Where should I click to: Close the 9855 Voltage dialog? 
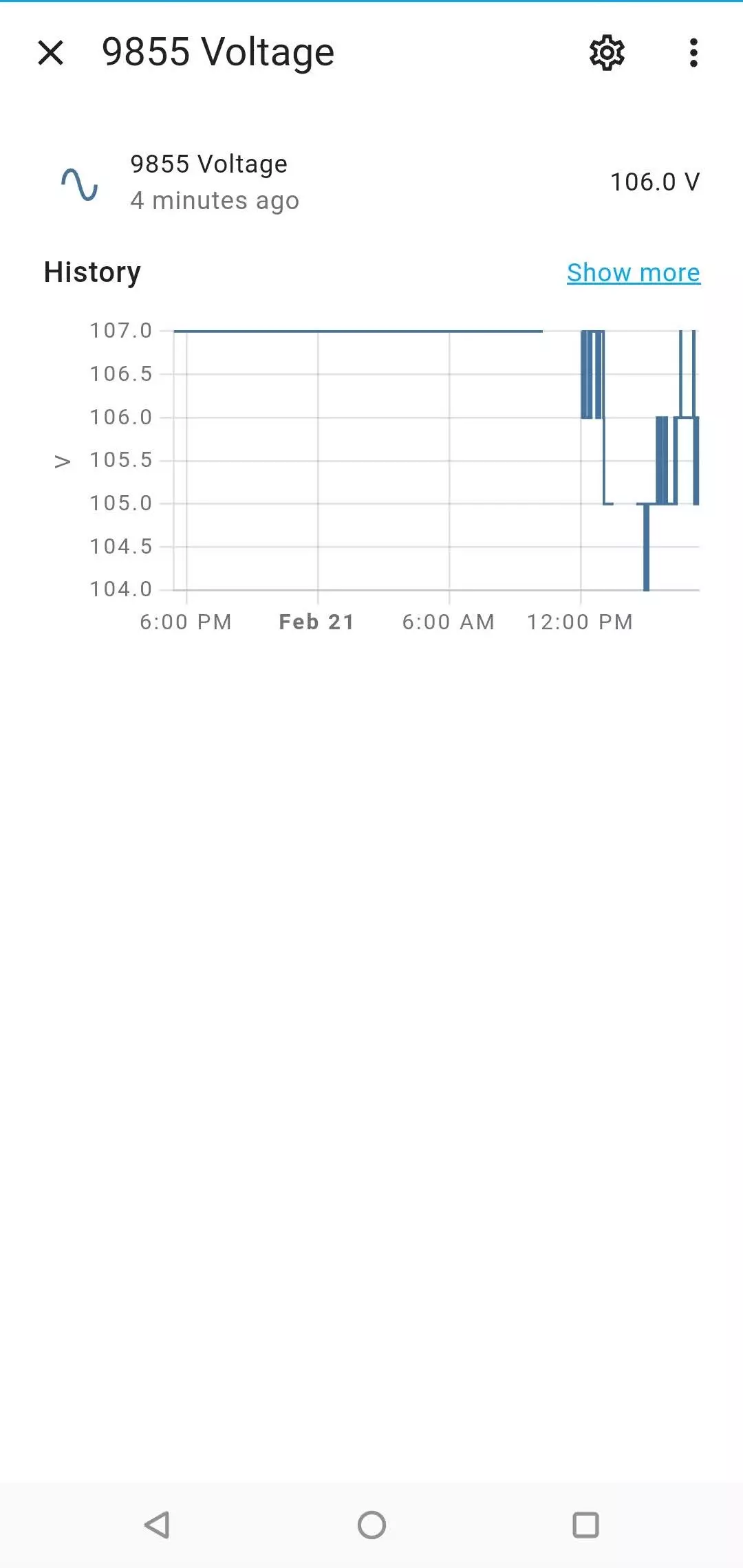coord(50,53)
